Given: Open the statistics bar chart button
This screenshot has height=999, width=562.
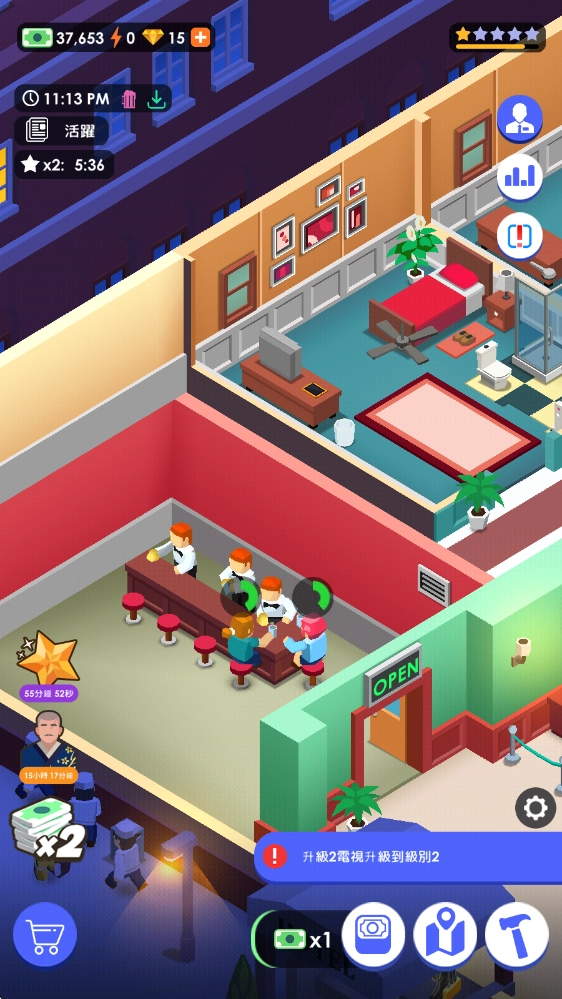Looking at the screenshot, I should click(519, 177).
